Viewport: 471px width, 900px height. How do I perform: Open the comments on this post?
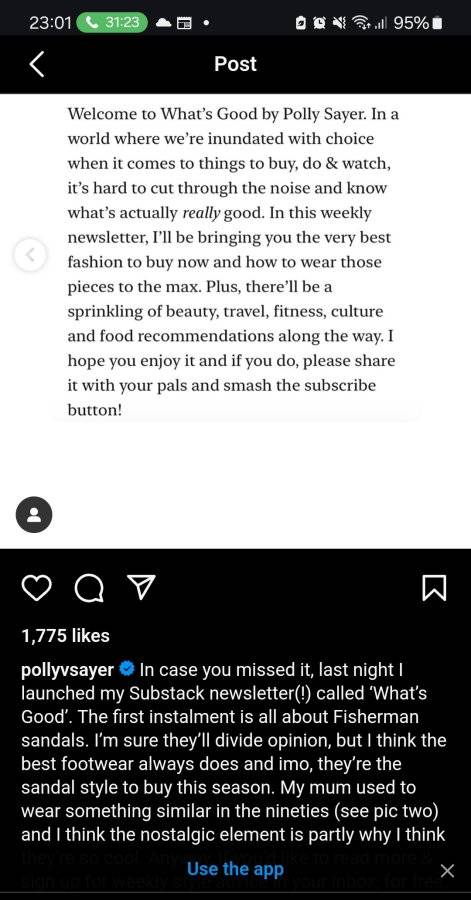(x=89, y=588)
